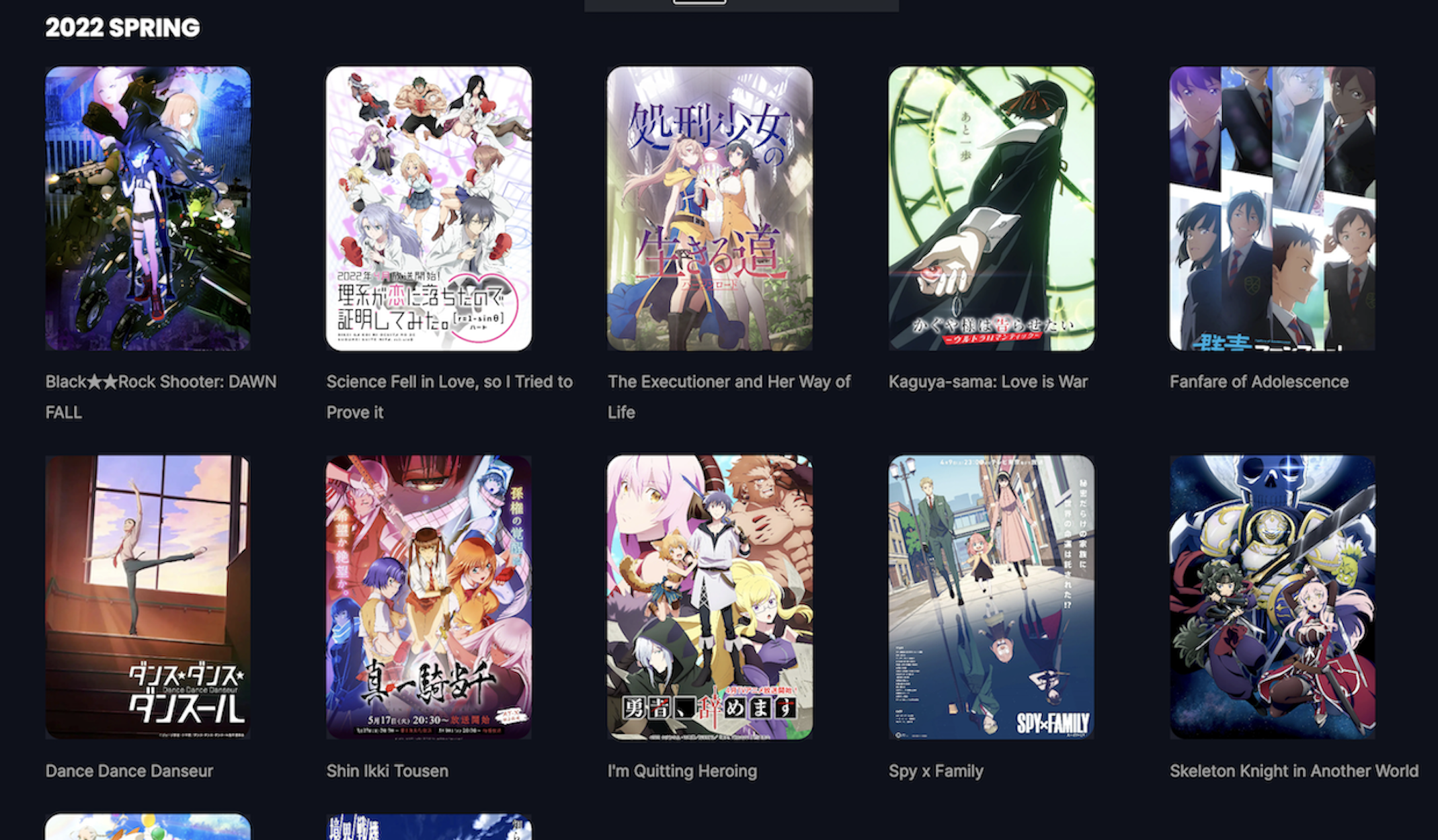Open Kaguya-sama: Love is War
The width and height of the screenshot is (1438, 840).
991,208
